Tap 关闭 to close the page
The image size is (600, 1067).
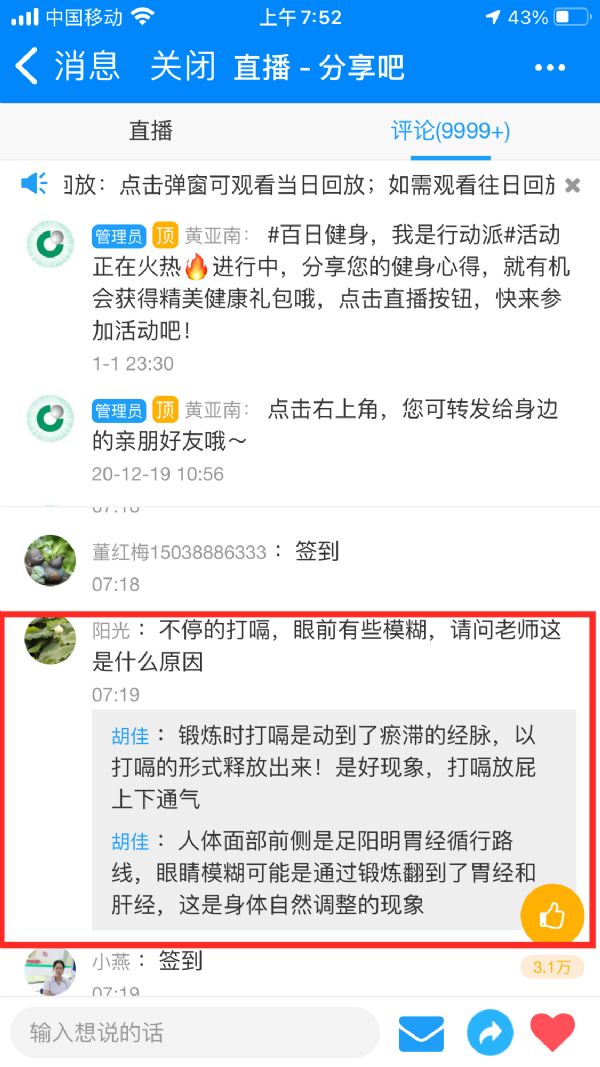click(x=182, y=66)
